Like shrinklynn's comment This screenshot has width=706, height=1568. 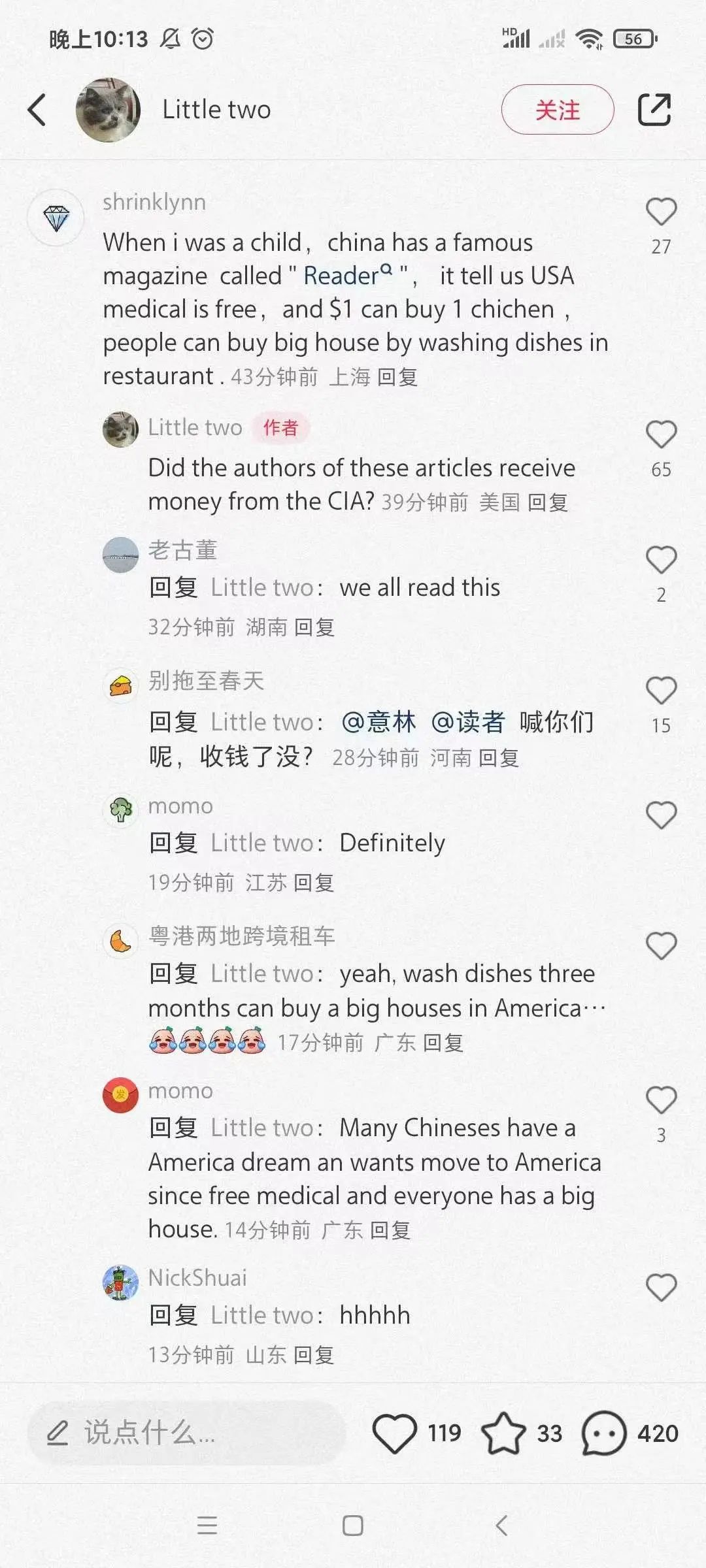(661, 212)
